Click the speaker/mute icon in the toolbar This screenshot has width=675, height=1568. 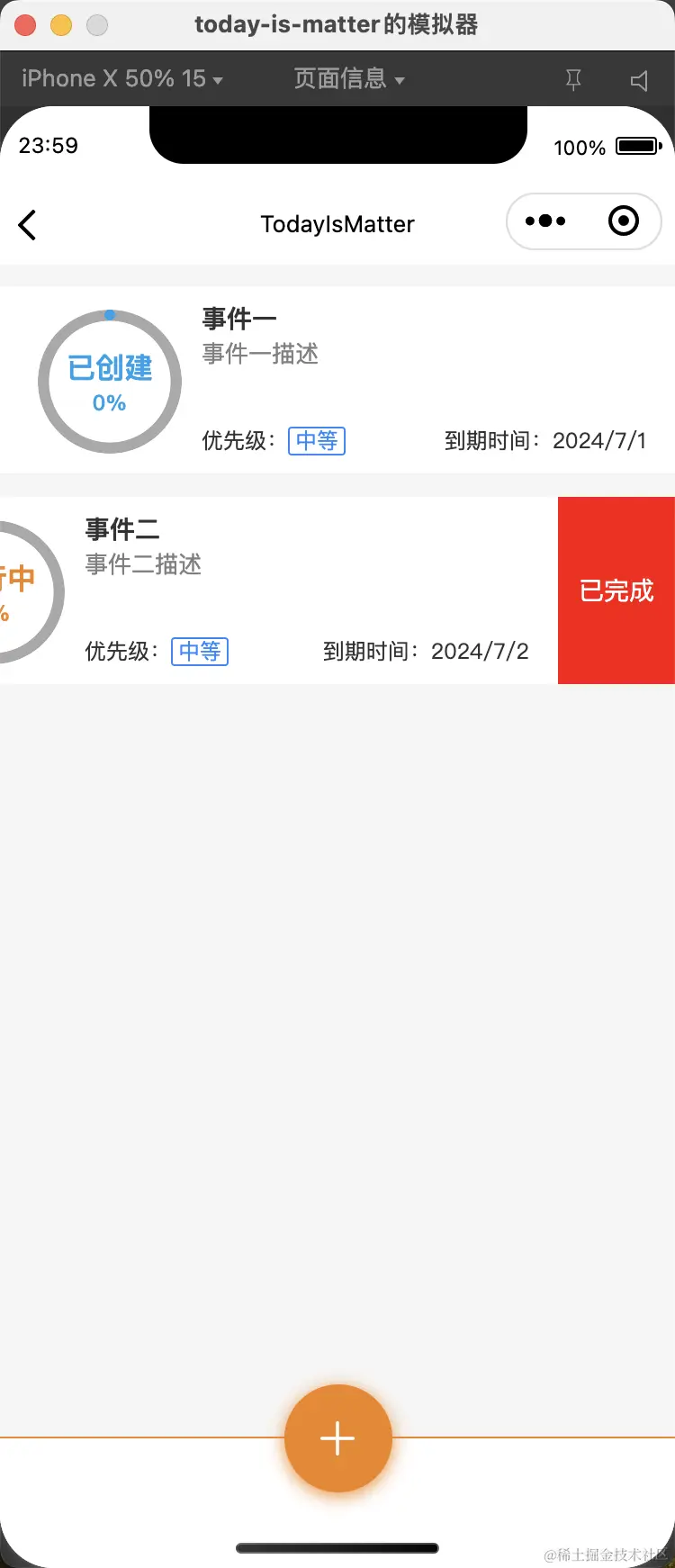click(639, 79)
